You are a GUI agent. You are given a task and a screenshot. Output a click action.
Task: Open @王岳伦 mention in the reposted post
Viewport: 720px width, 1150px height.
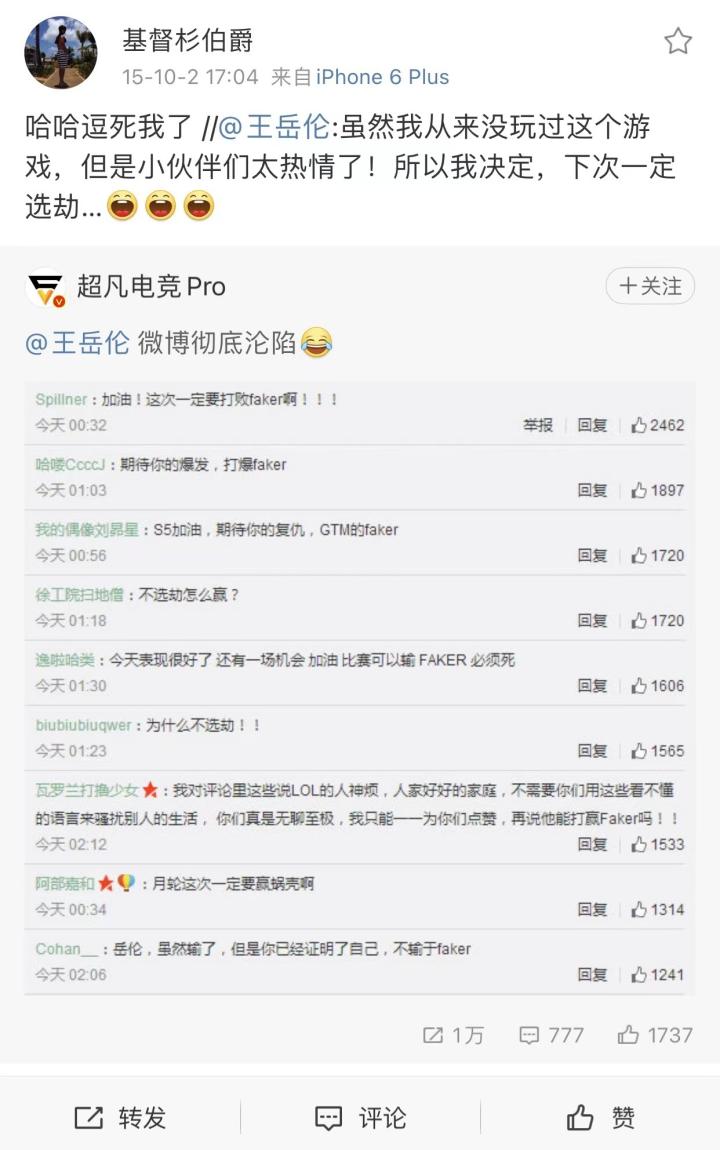click(77, 343)
